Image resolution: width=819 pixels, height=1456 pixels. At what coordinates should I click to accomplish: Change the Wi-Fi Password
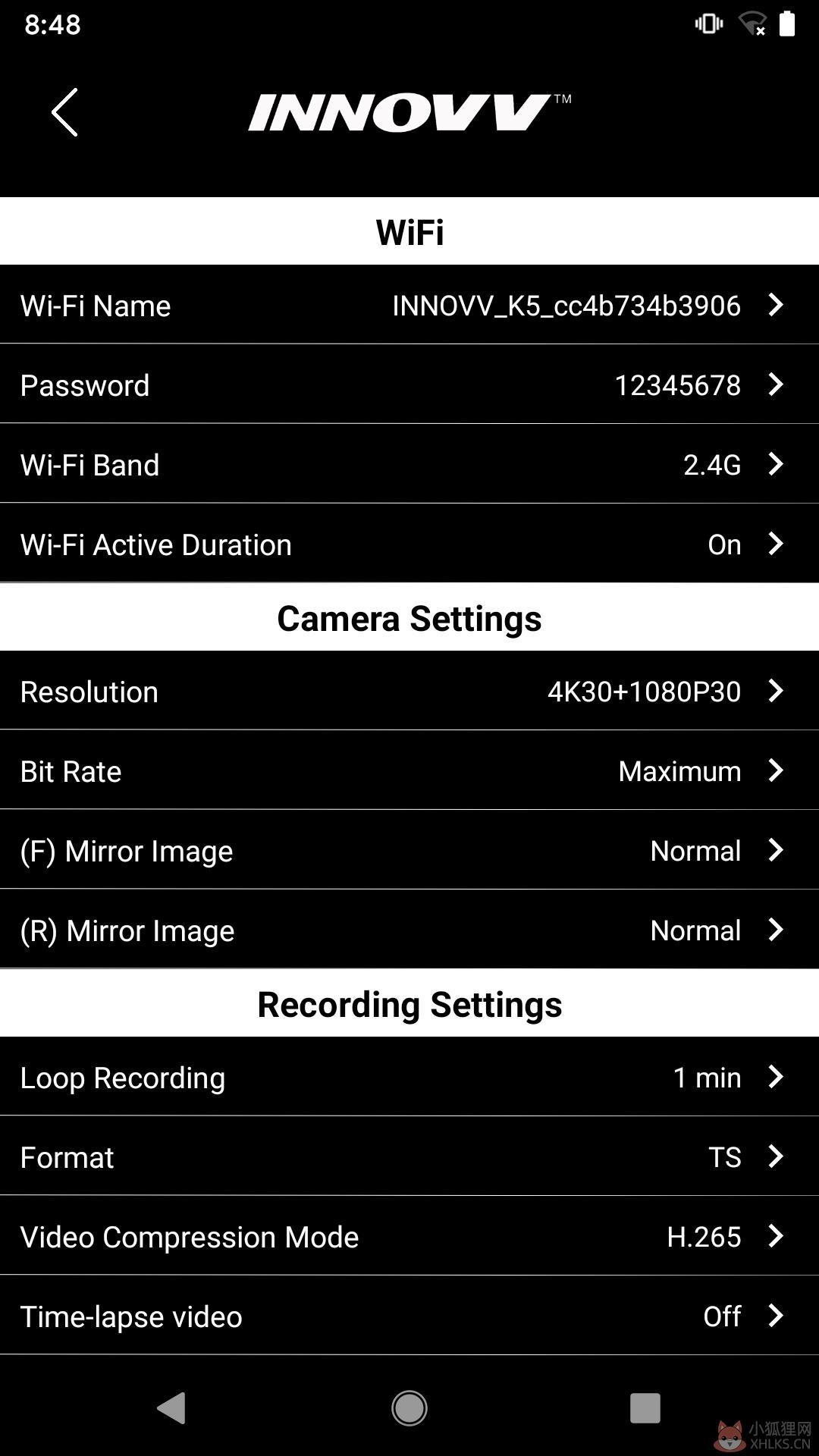point(409,384)
